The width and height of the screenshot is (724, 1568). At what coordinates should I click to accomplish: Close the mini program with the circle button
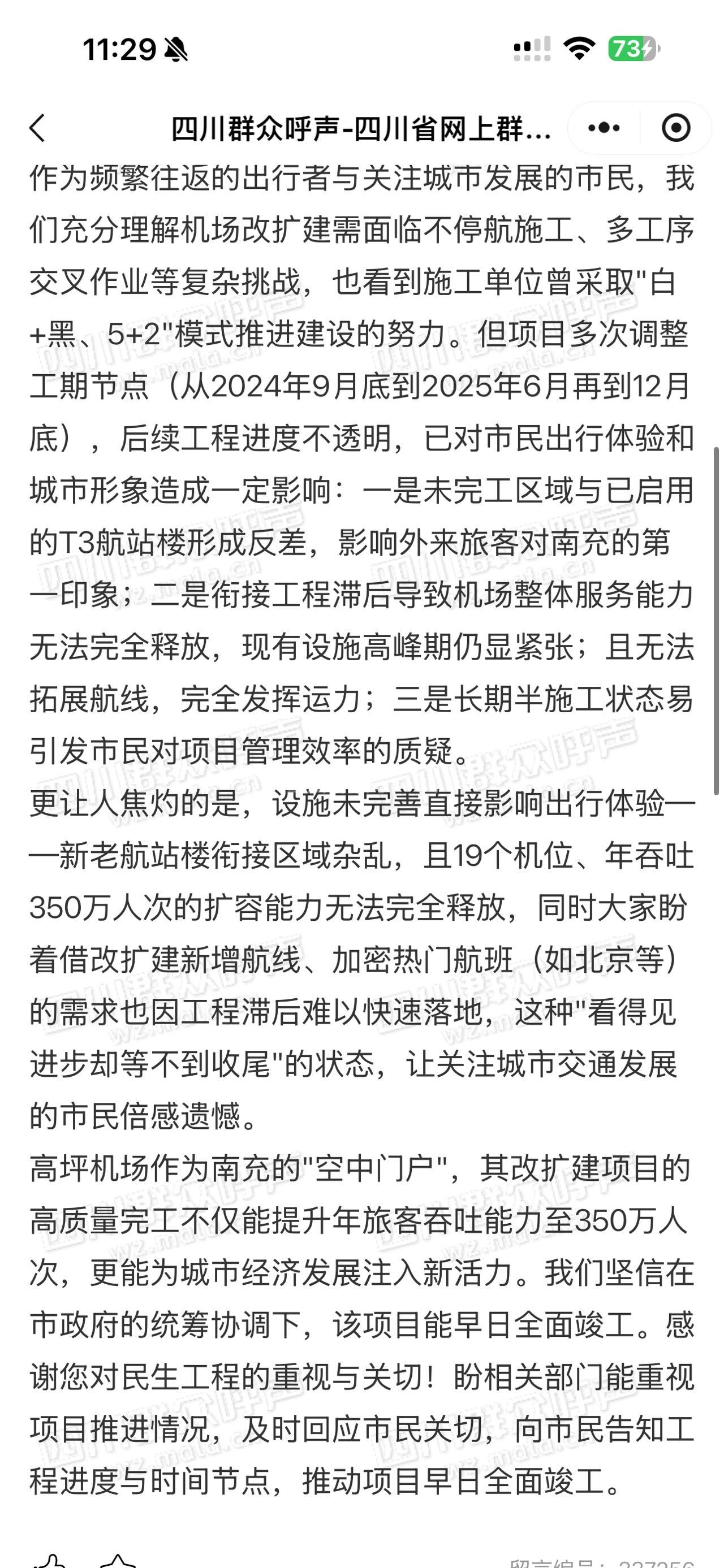pos(675,128)
